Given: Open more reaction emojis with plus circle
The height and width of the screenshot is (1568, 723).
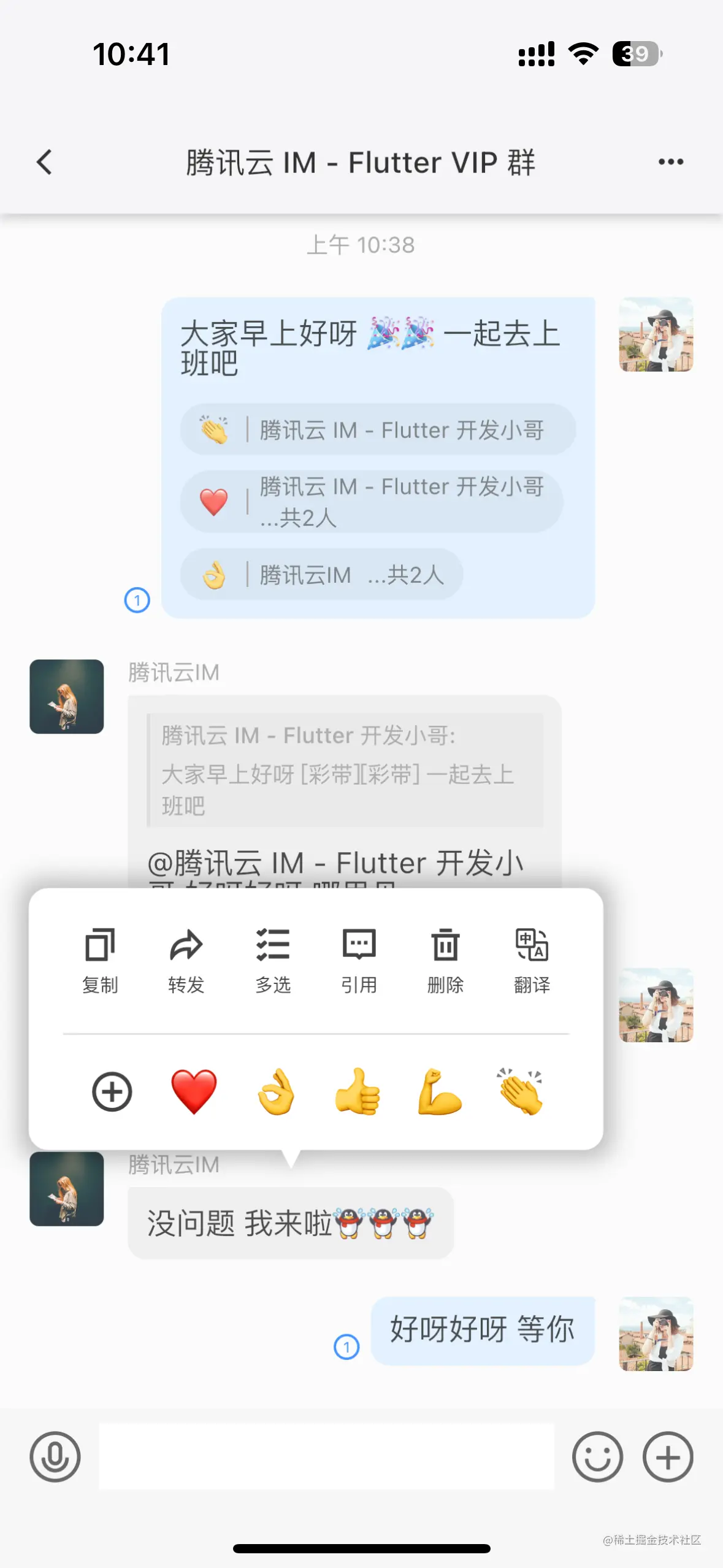Looking at the screenshot, I should (112, 1091).
